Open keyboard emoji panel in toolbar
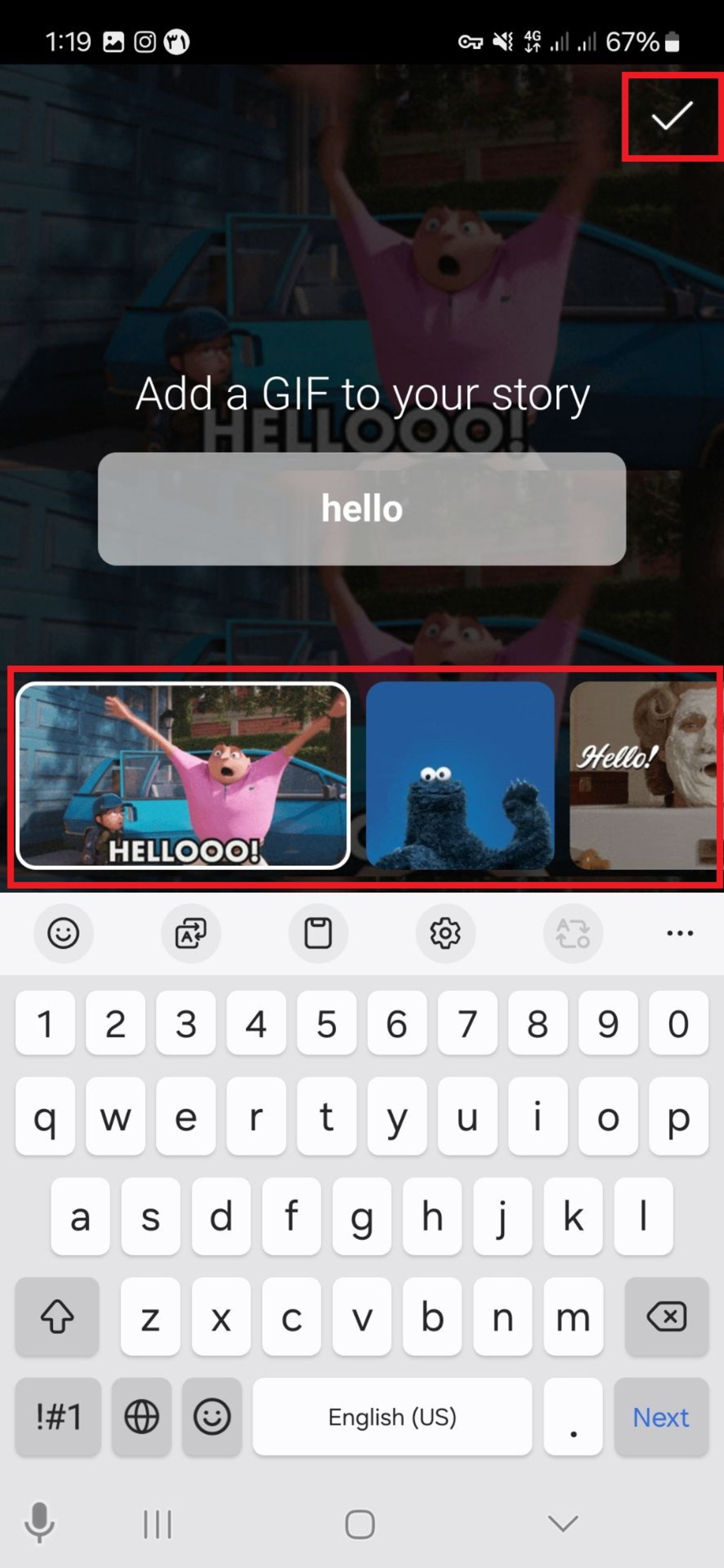Viewport: 724px width, 1568px height. point(63,933)
